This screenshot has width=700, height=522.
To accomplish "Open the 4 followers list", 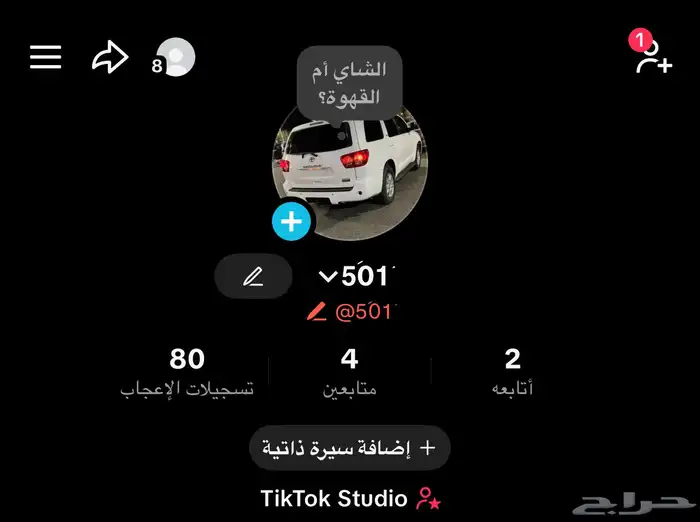I will pos(349,371).
